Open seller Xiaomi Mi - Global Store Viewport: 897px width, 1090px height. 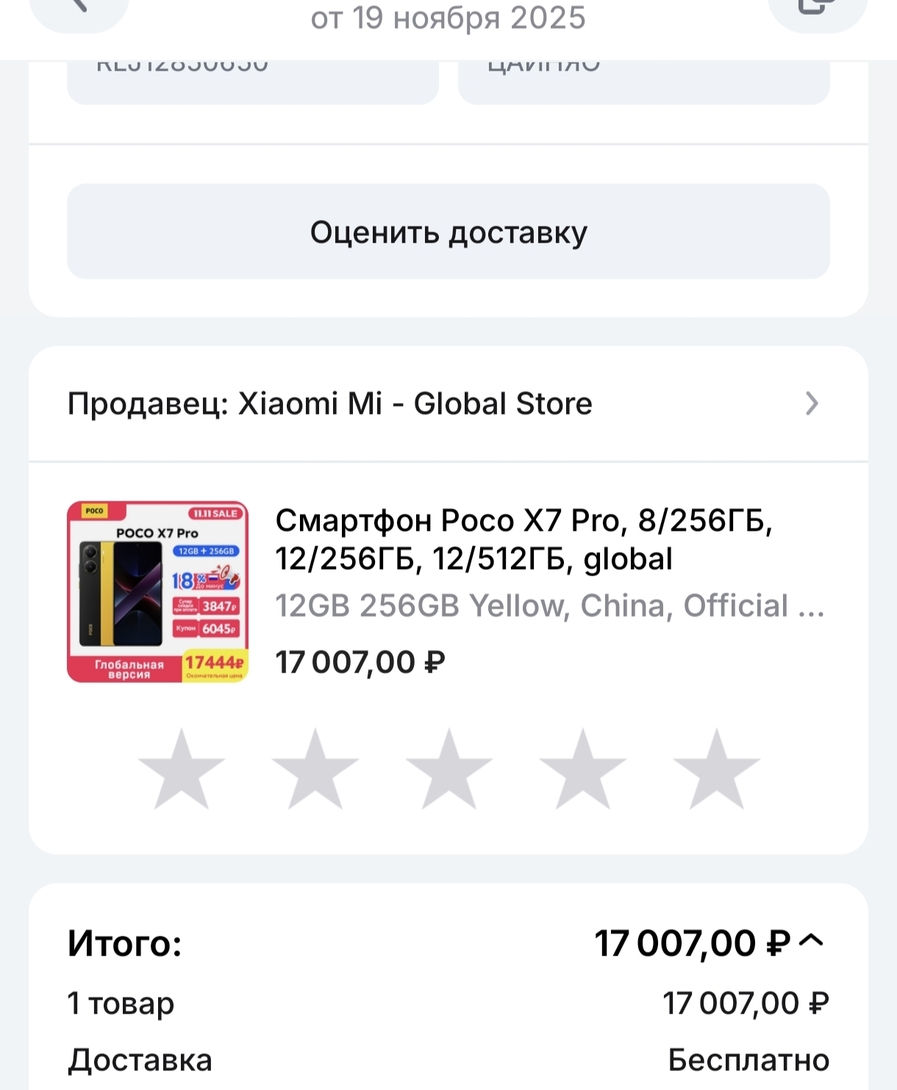[448, 404]
